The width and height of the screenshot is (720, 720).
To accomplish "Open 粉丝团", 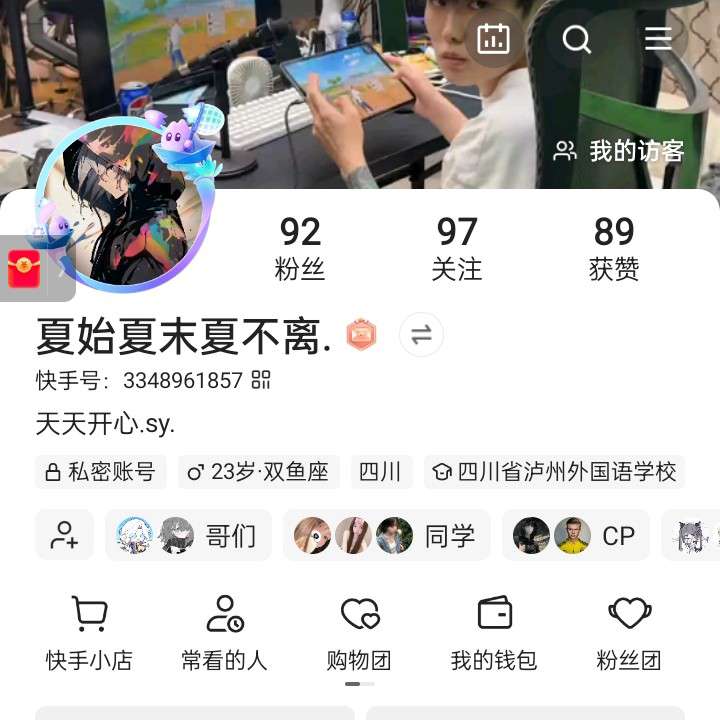I will (x=629, y=632).
